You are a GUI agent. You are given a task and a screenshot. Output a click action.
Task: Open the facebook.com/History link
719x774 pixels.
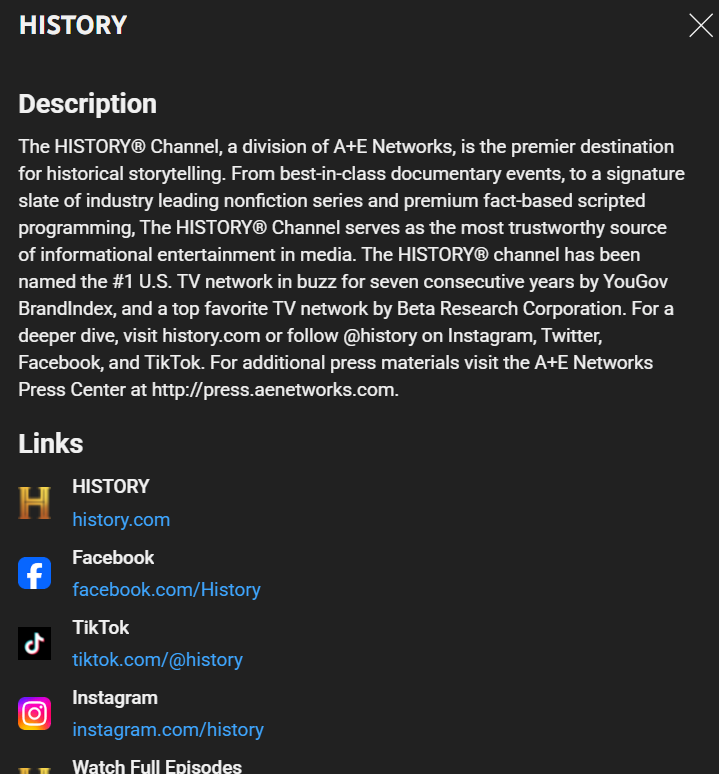pos(166,590)
